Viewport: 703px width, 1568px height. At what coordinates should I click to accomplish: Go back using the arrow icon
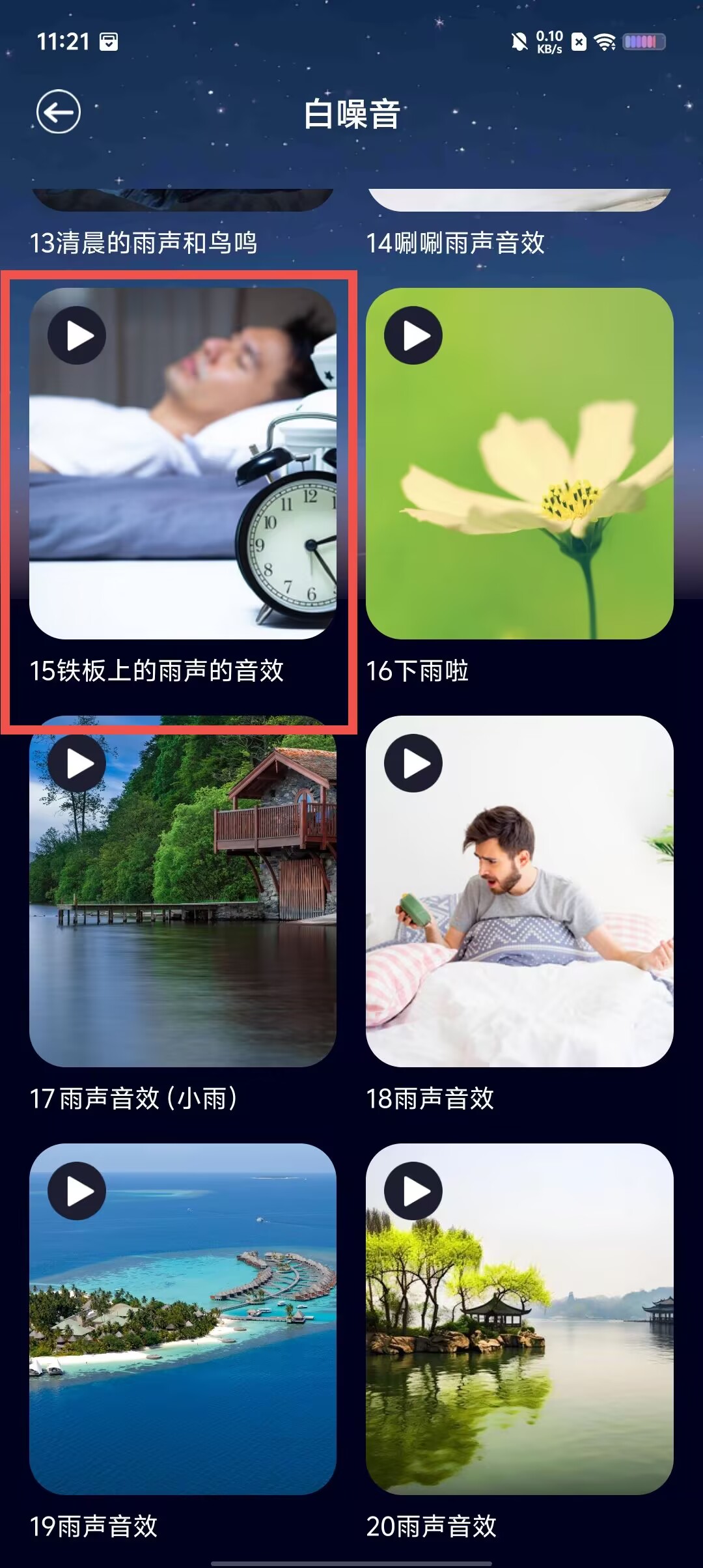pos(59,111)
